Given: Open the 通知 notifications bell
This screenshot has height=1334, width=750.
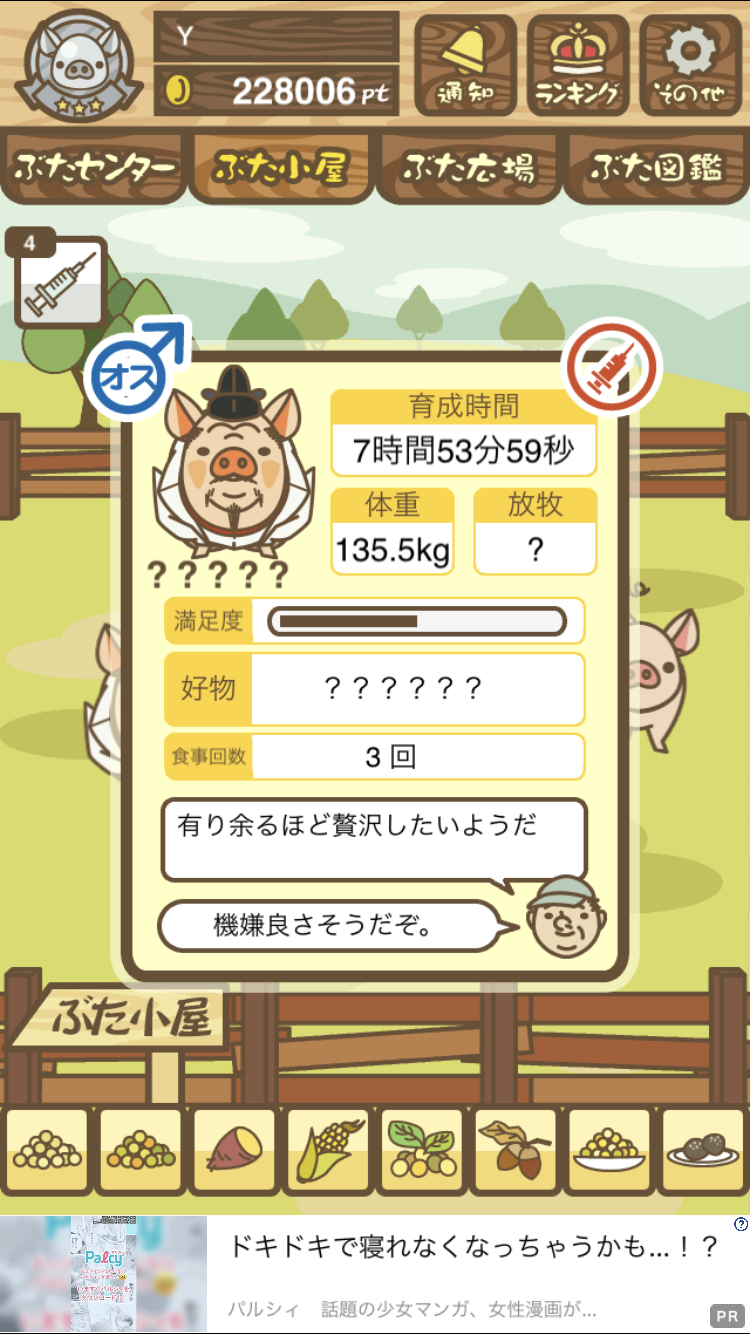Looking at the screenshot, I should 466,65.
